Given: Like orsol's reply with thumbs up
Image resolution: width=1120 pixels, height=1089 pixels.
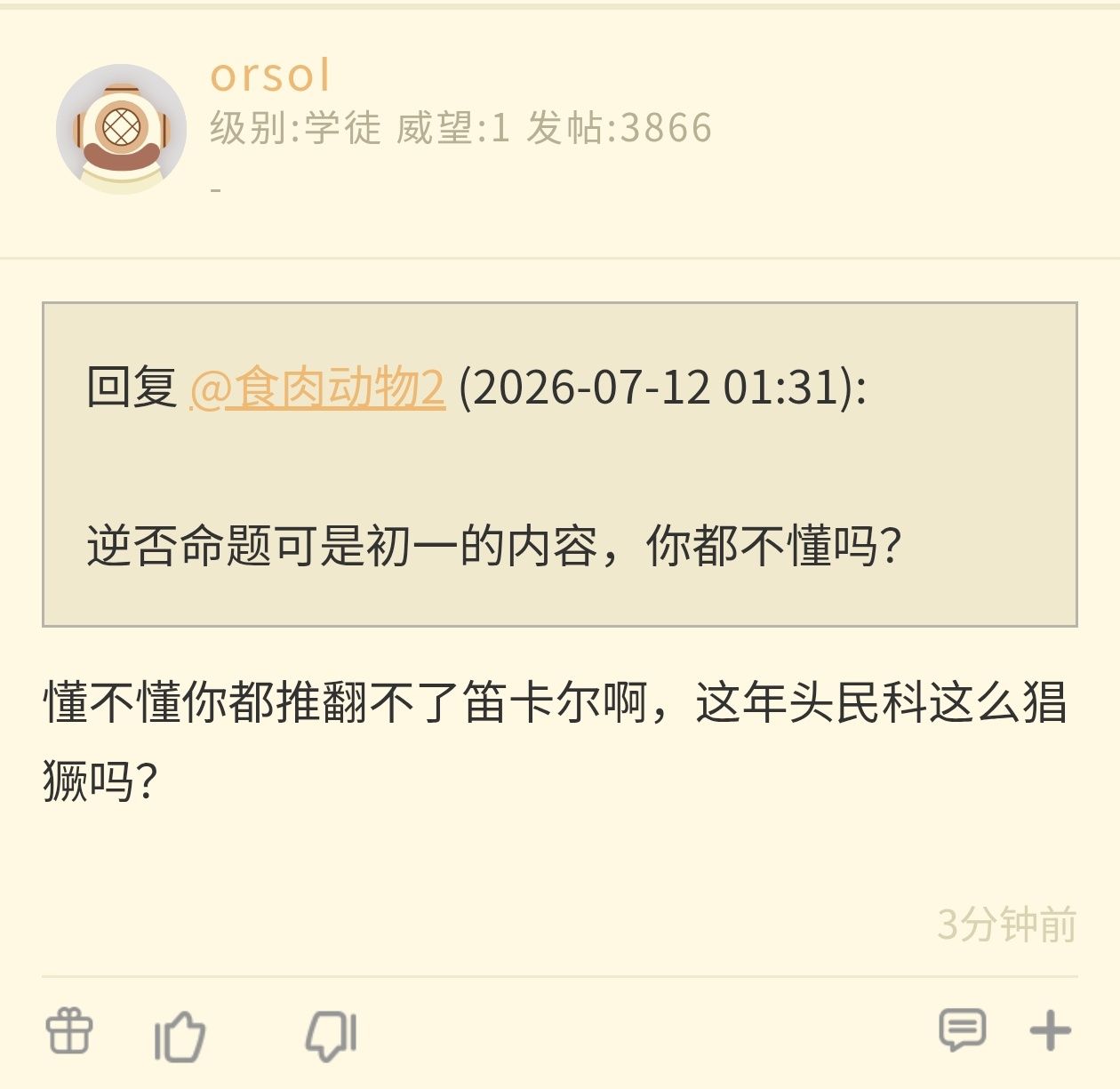Looking at the screenshot, I should (180, 1035).
